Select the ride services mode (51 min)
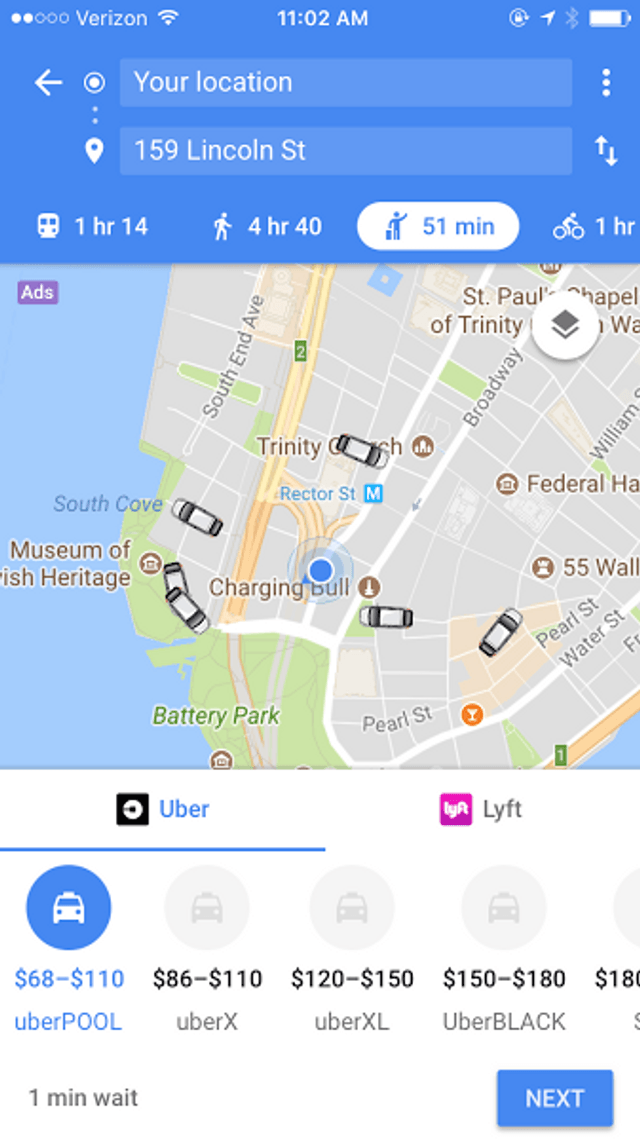 438,227
